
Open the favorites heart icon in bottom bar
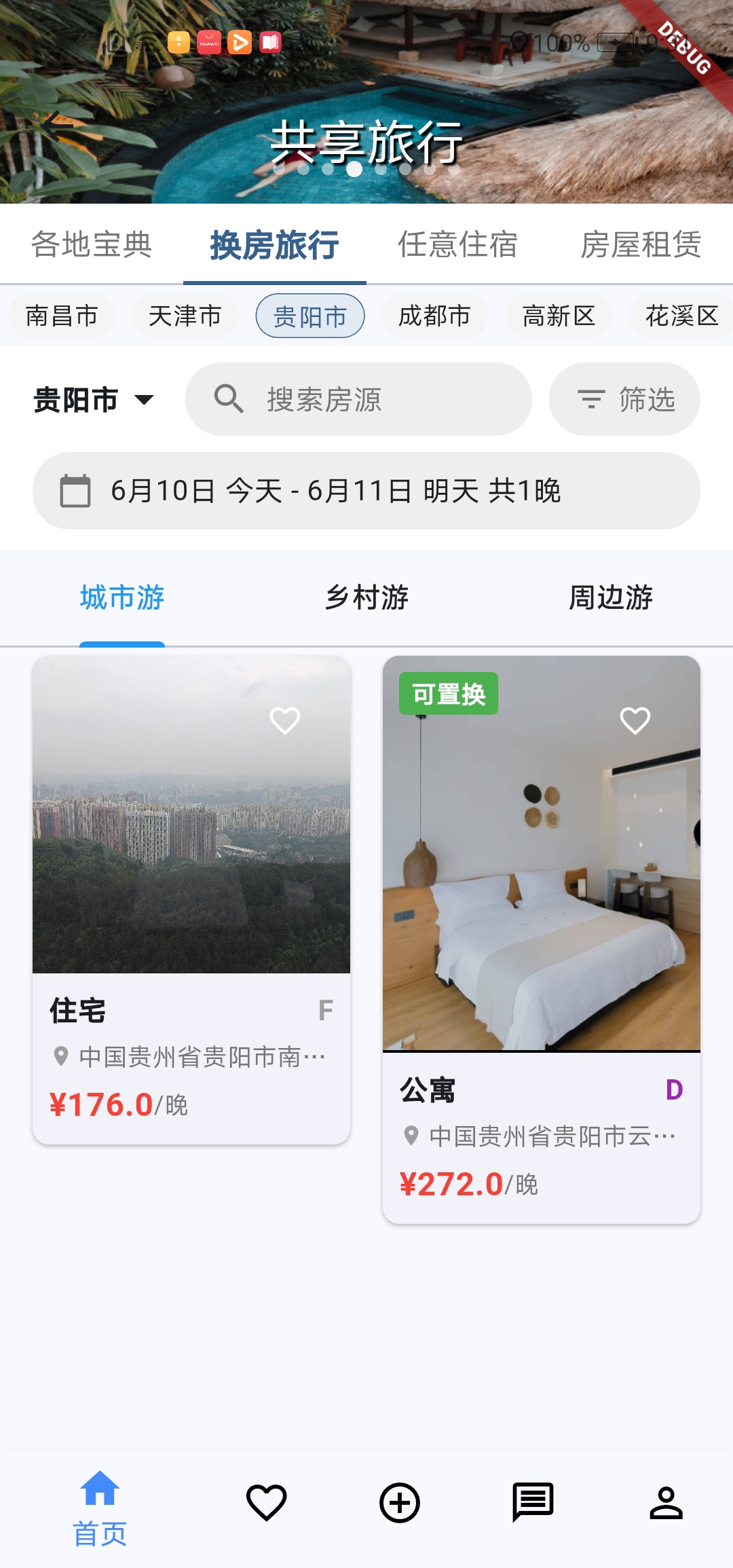[267, 1501]
